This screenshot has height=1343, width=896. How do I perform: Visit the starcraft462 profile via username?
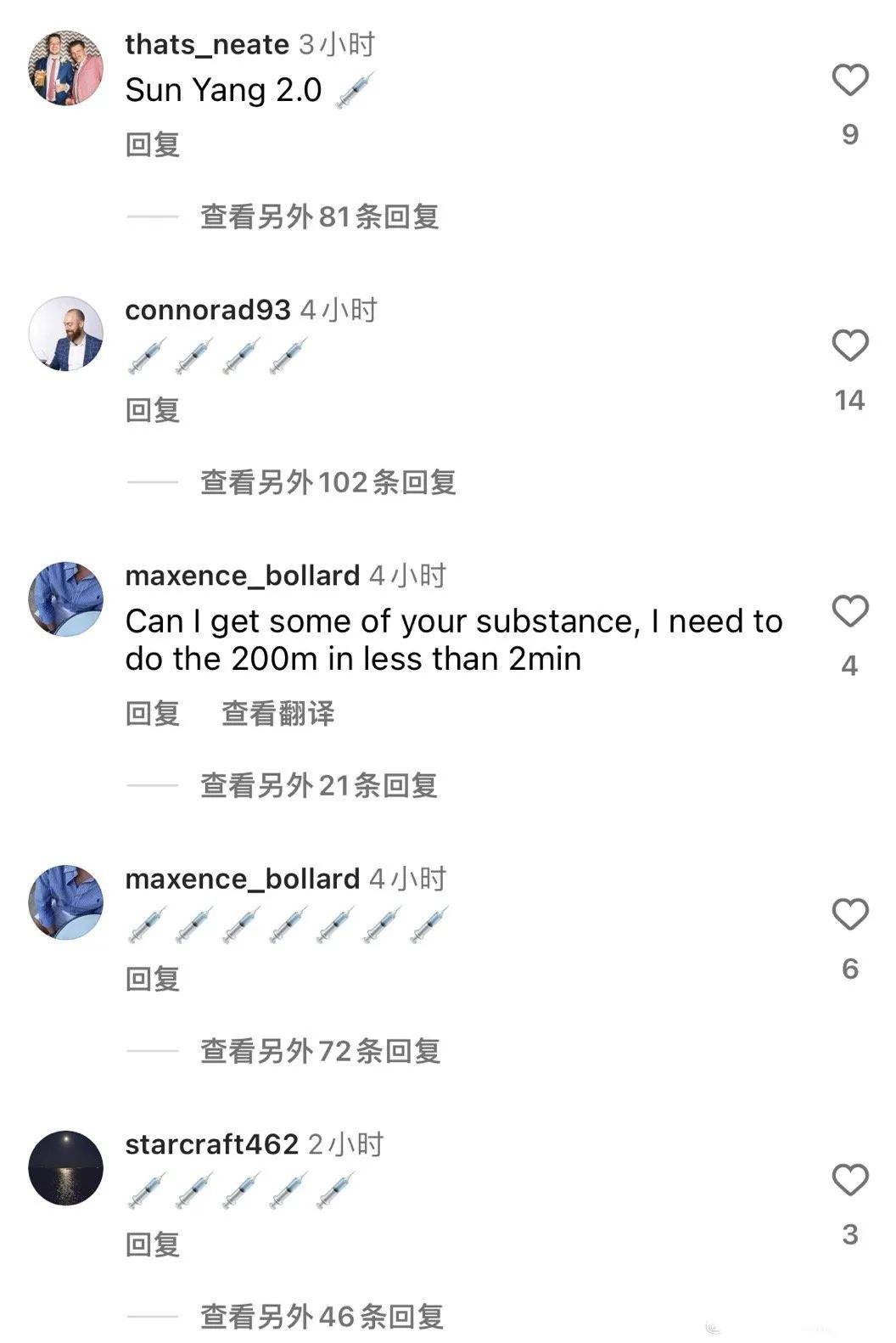[x=211, y=1144]
